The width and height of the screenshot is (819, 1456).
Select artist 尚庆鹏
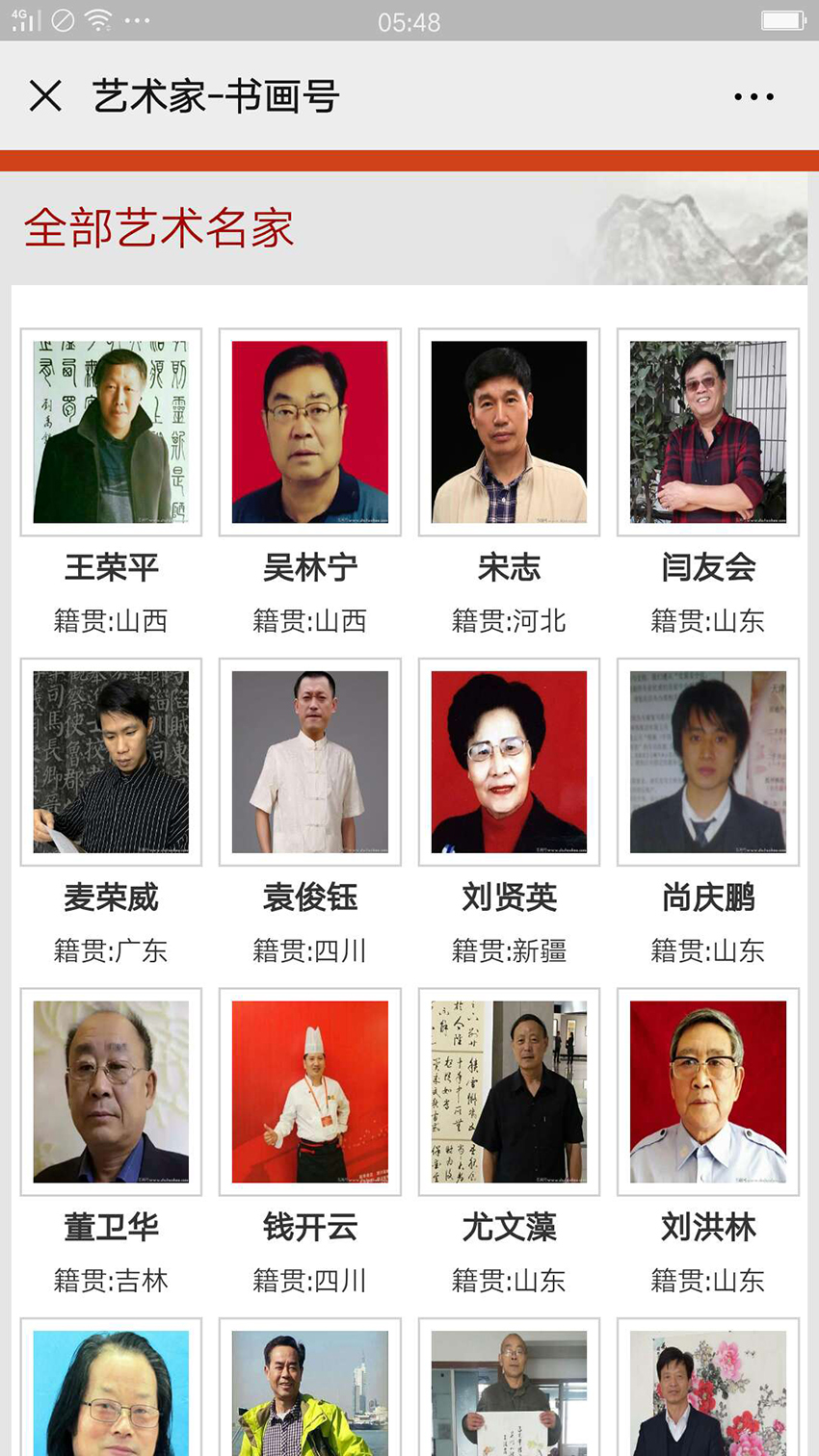707,762
